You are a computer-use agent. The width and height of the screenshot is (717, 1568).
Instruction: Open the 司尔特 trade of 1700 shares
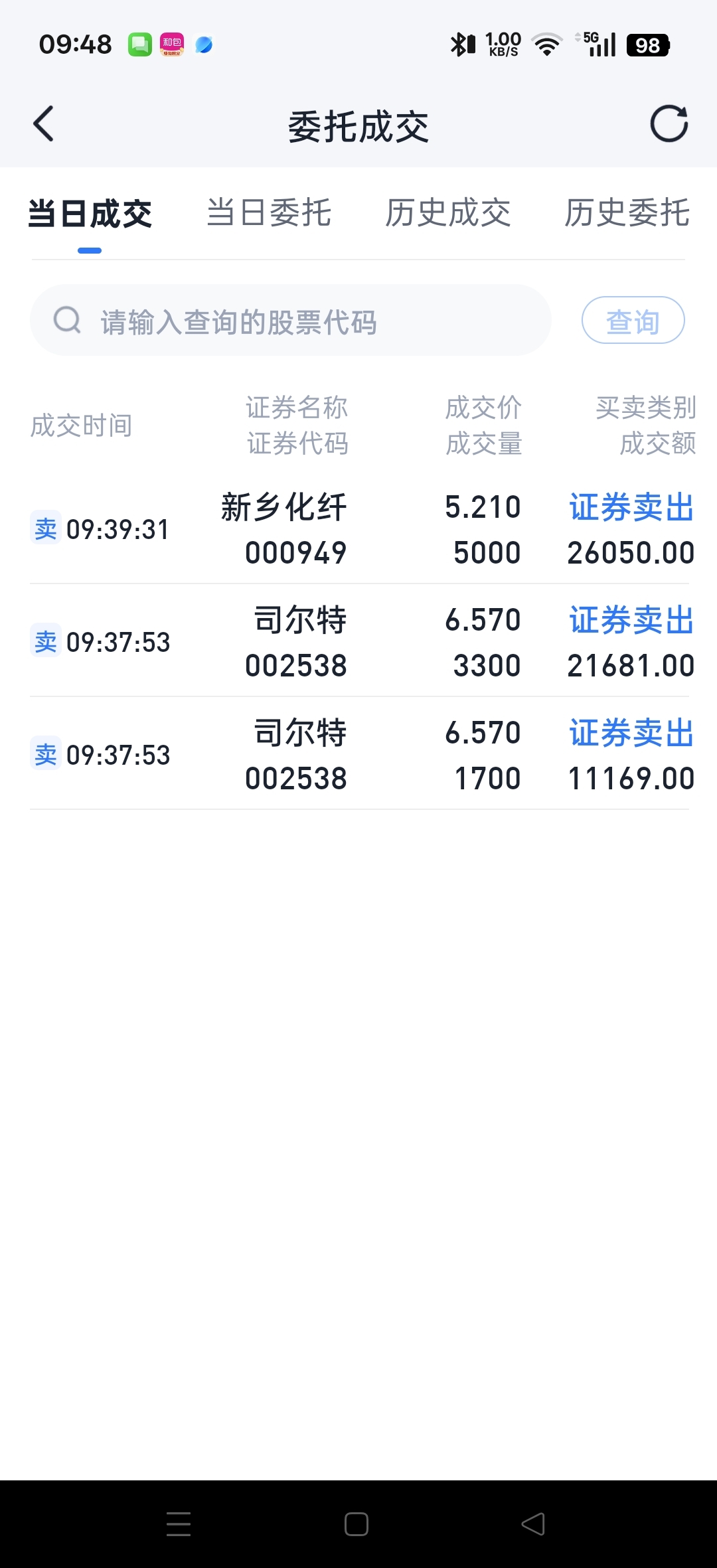pyautogui.click(x=358, y=755)
